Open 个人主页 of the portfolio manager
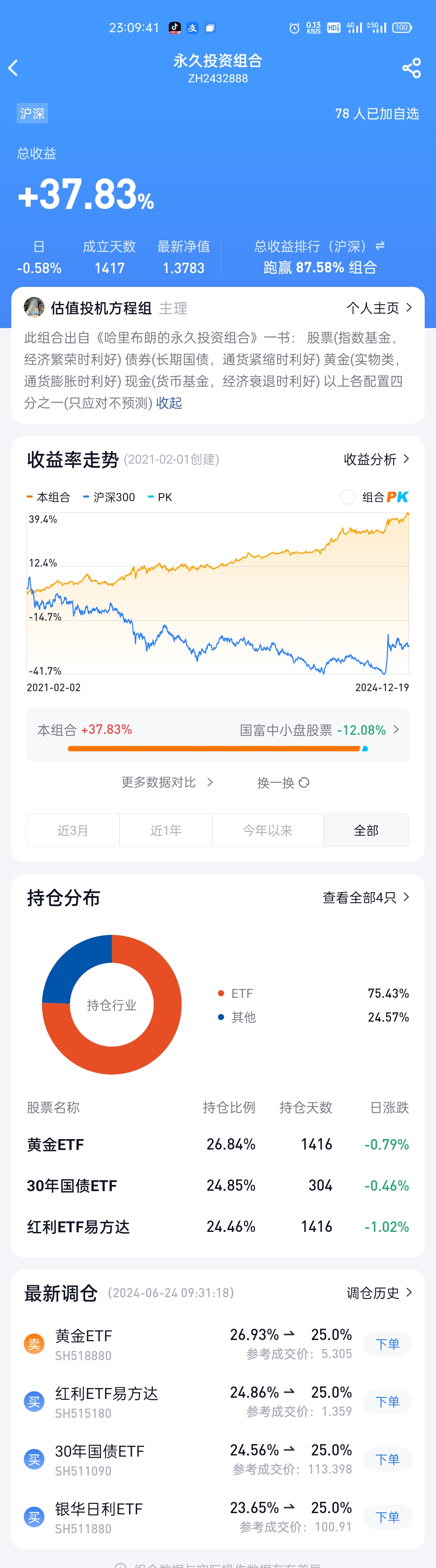The width and height of the screenshot is (436, 1568). pos(379,308)
